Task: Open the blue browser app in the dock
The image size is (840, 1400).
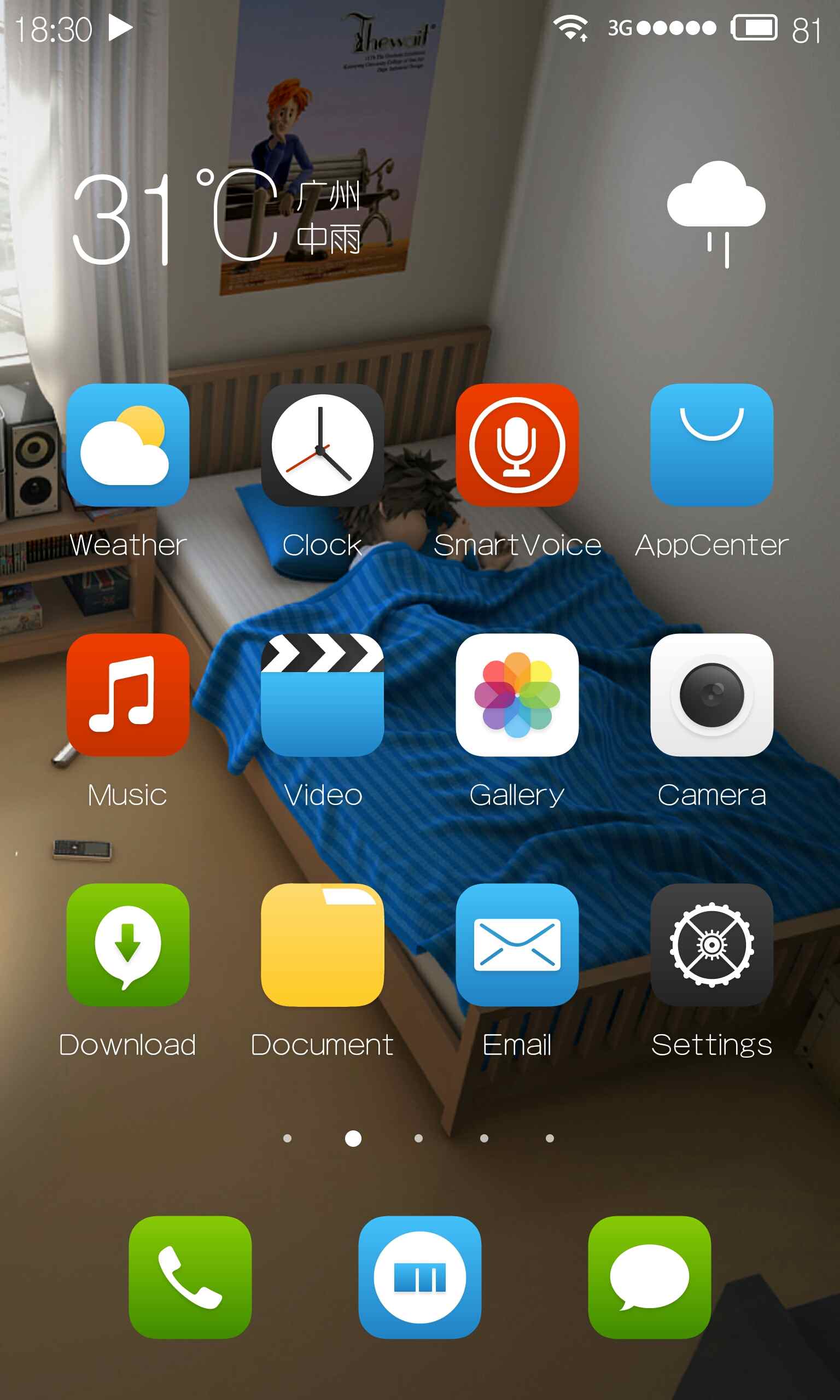Action: (x=419, y=1277)
